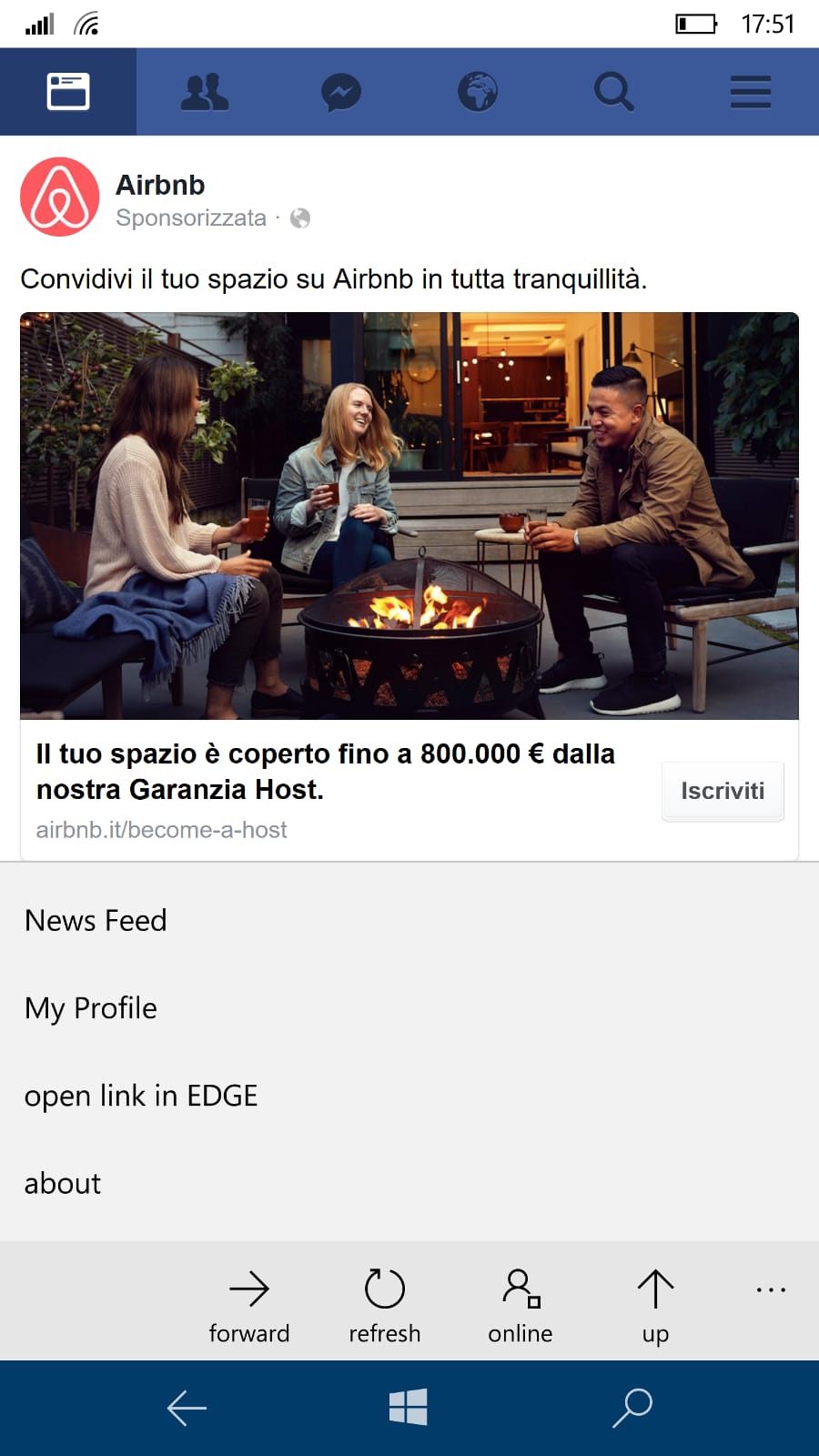Open the news feed tab icon

tap(68, 91)
